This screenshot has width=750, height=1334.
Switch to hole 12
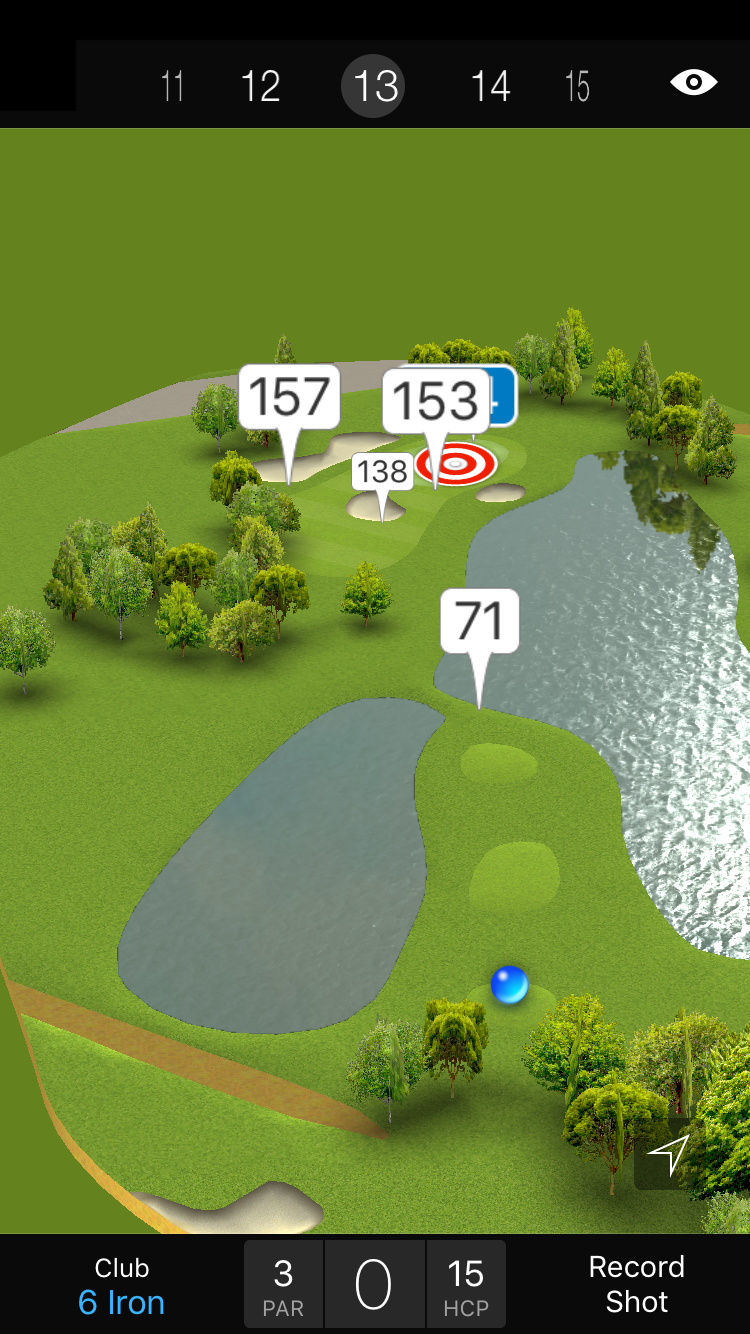coord(260,87)
